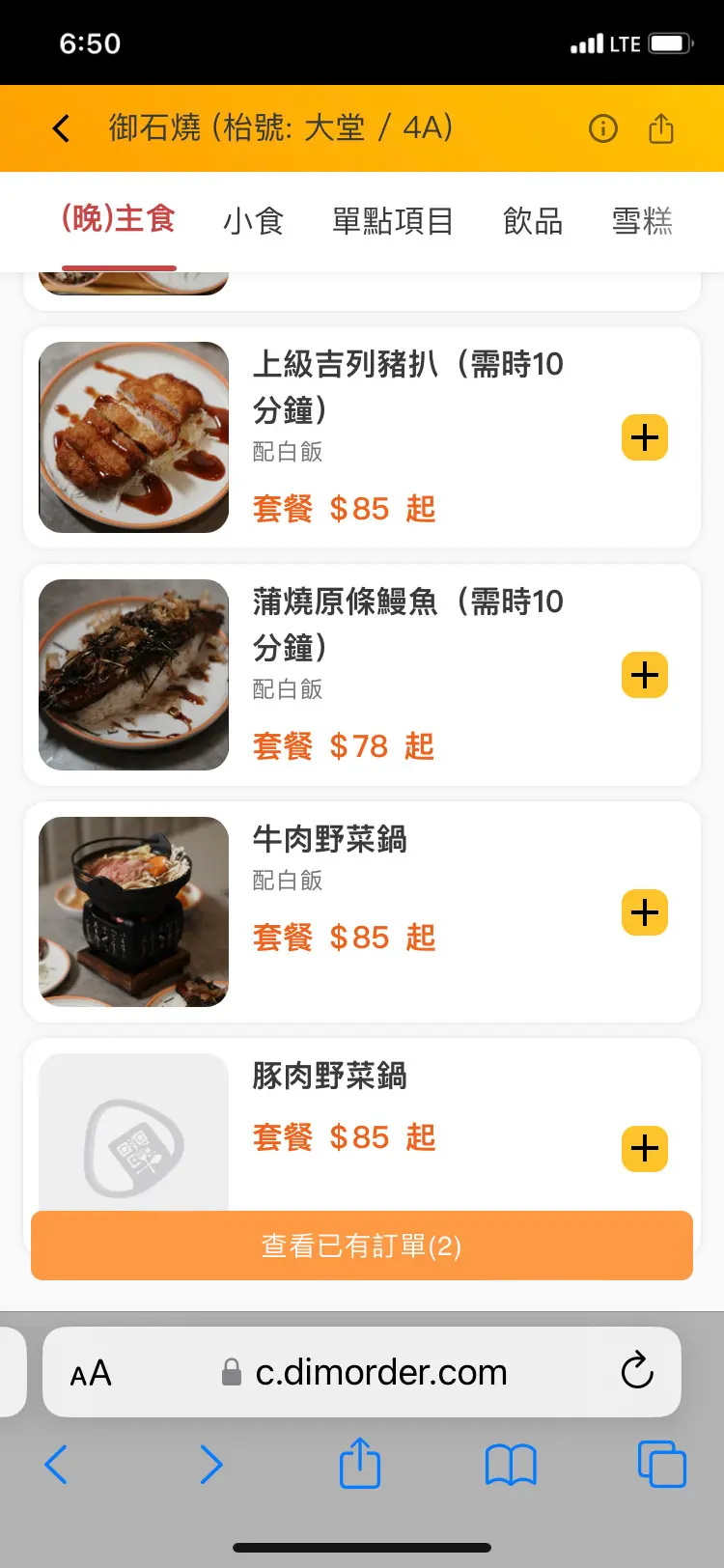
Task: Tap the share icon in the header
Action: (x=661, y=128)
